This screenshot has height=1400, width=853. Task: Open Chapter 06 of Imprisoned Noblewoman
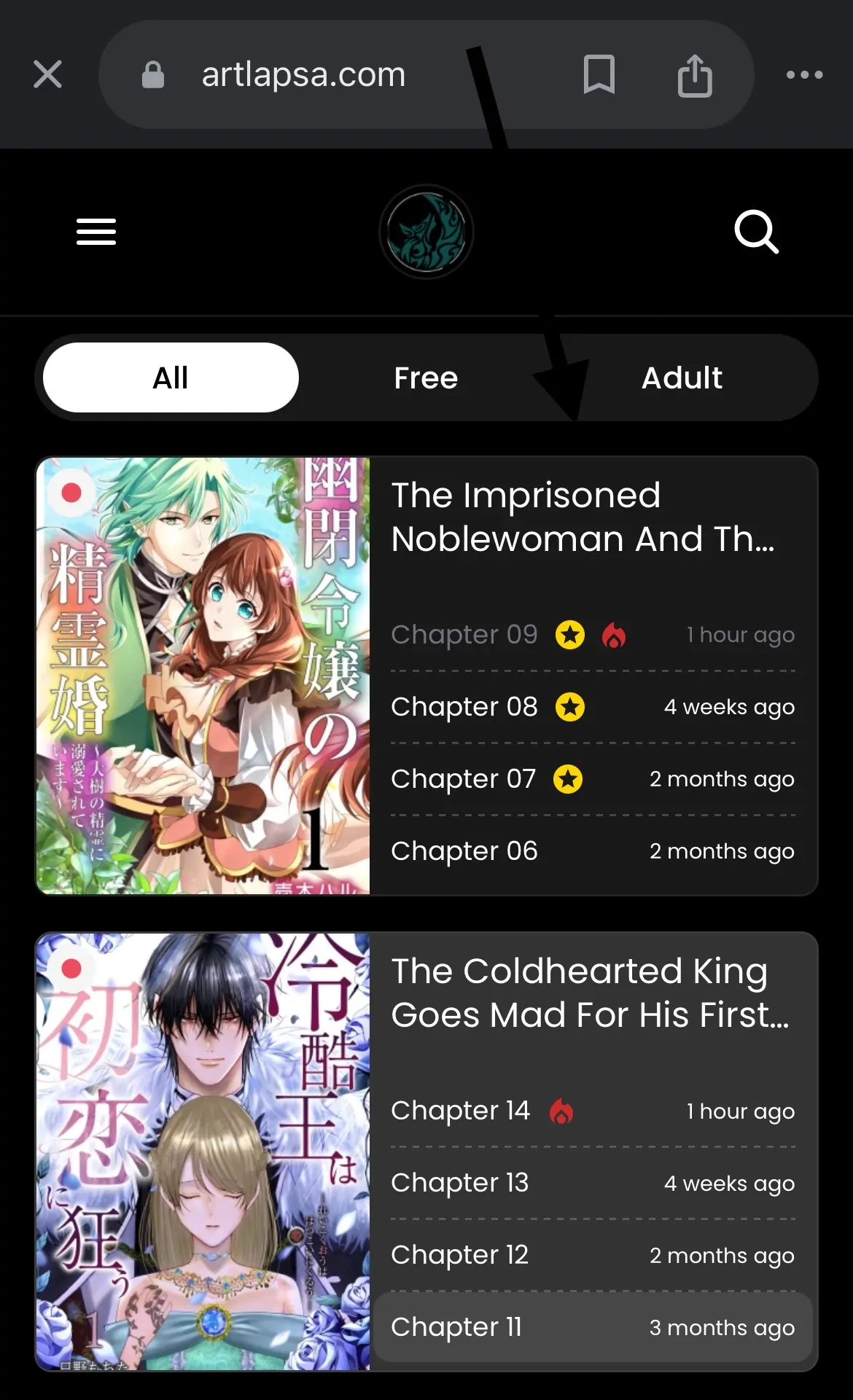click(464, 851)
